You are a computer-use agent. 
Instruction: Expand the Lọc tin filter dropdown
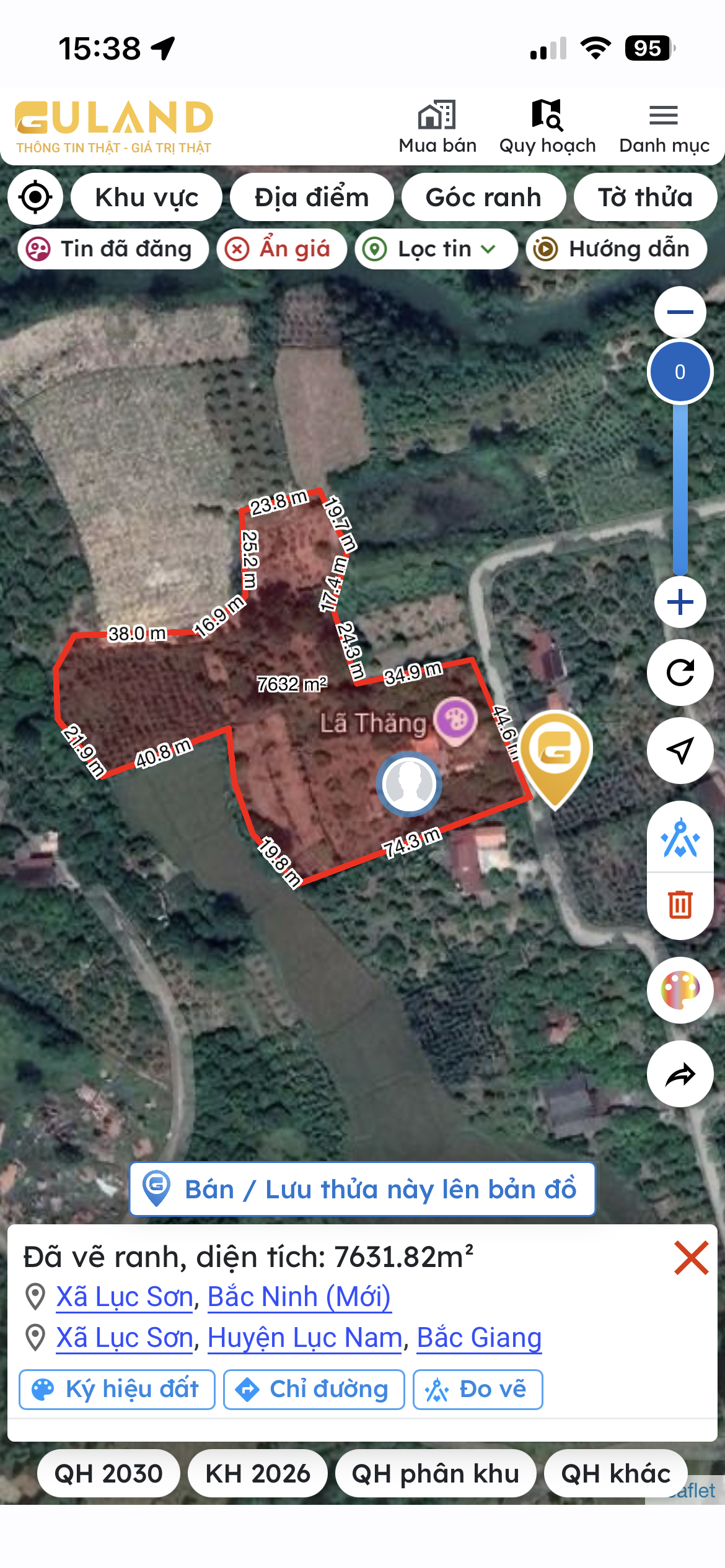(436, 249)
